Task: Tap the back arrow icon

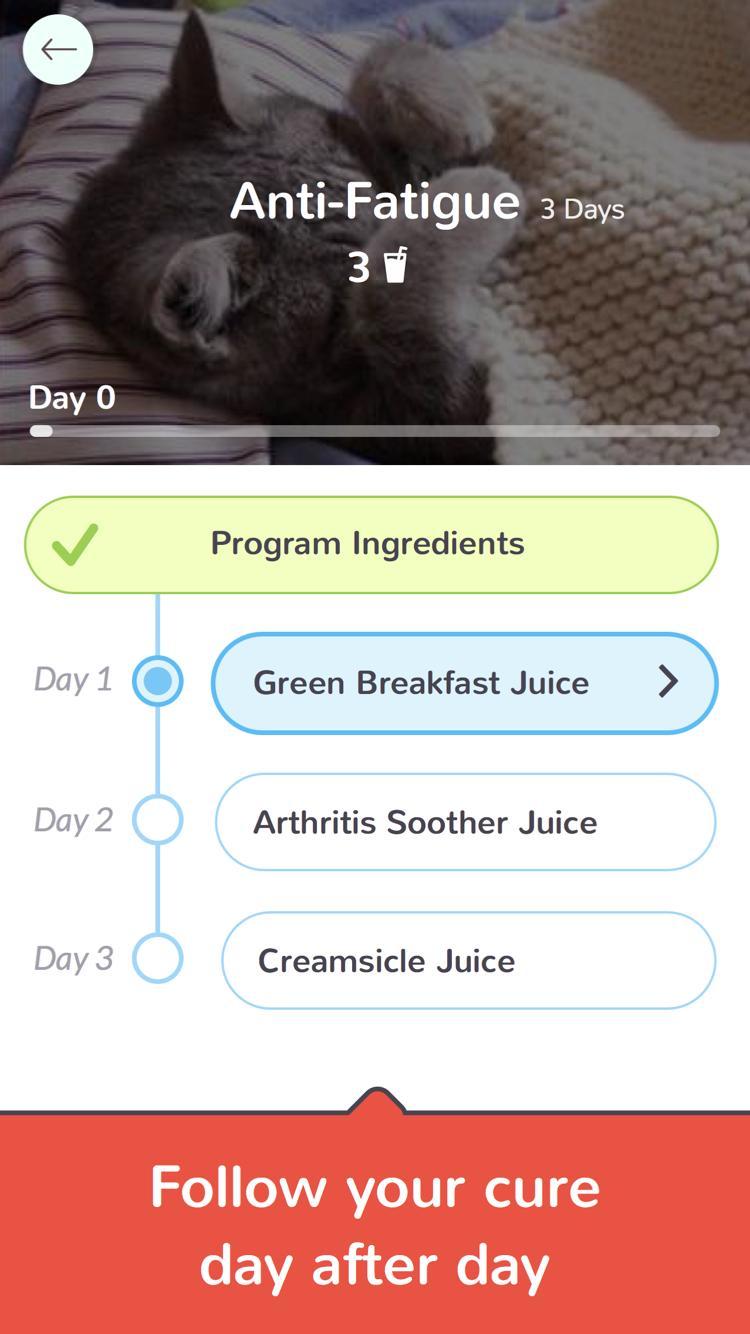Action: (x=58, y=48)
